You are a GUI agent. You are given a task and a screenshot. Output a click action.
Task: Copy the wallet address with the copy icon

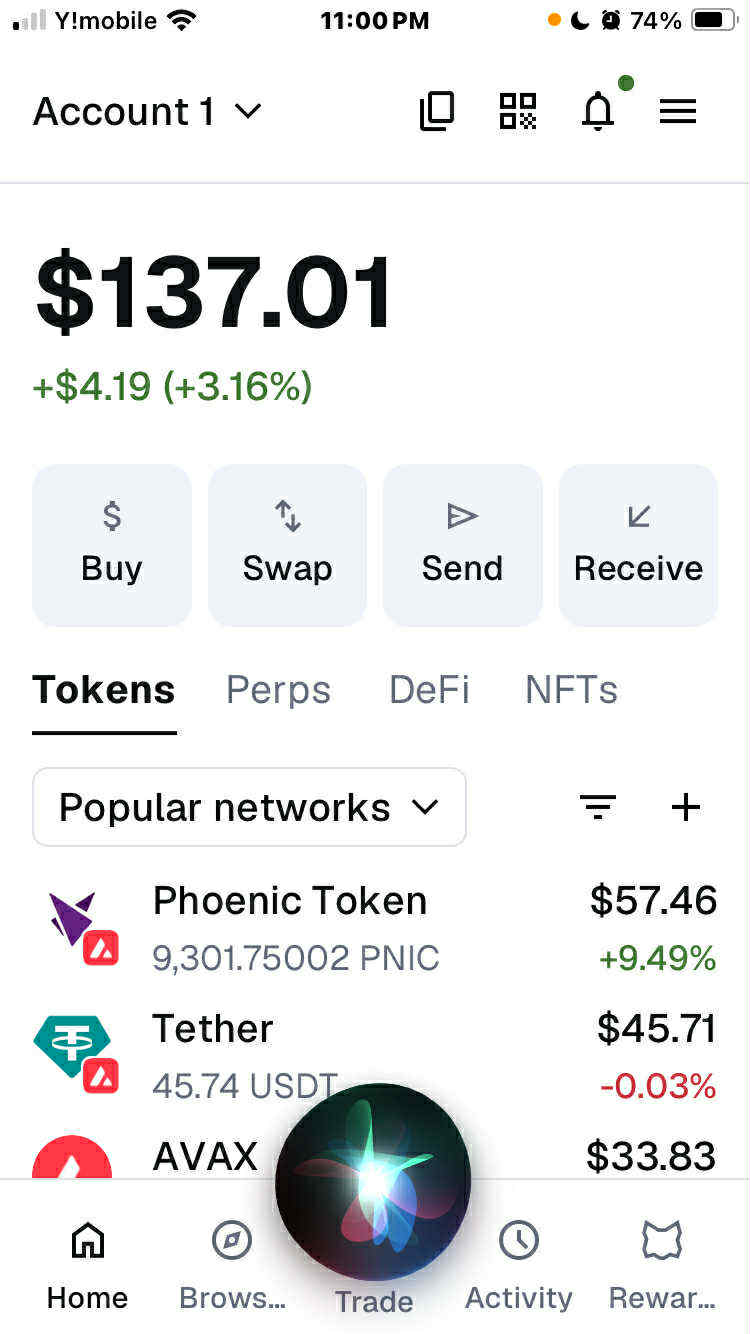[x=437, y=111]
